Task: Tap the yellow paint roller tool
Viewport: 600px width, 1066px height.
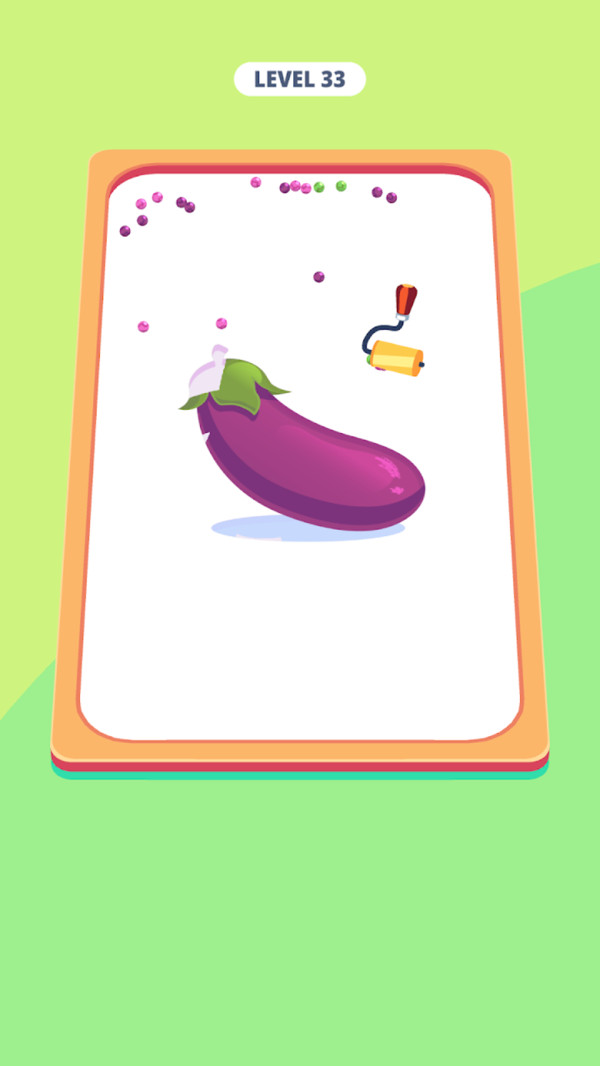Action: (x=396, y=357)
